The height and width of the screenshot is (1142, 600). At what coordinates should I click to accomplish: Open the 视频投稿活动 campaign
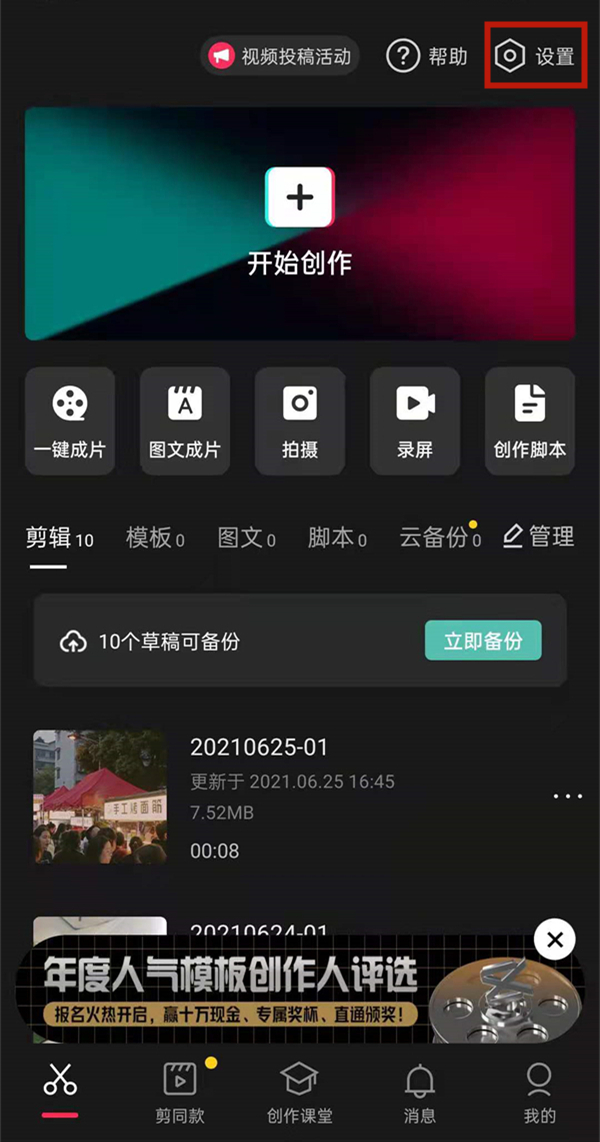point(281,56)
